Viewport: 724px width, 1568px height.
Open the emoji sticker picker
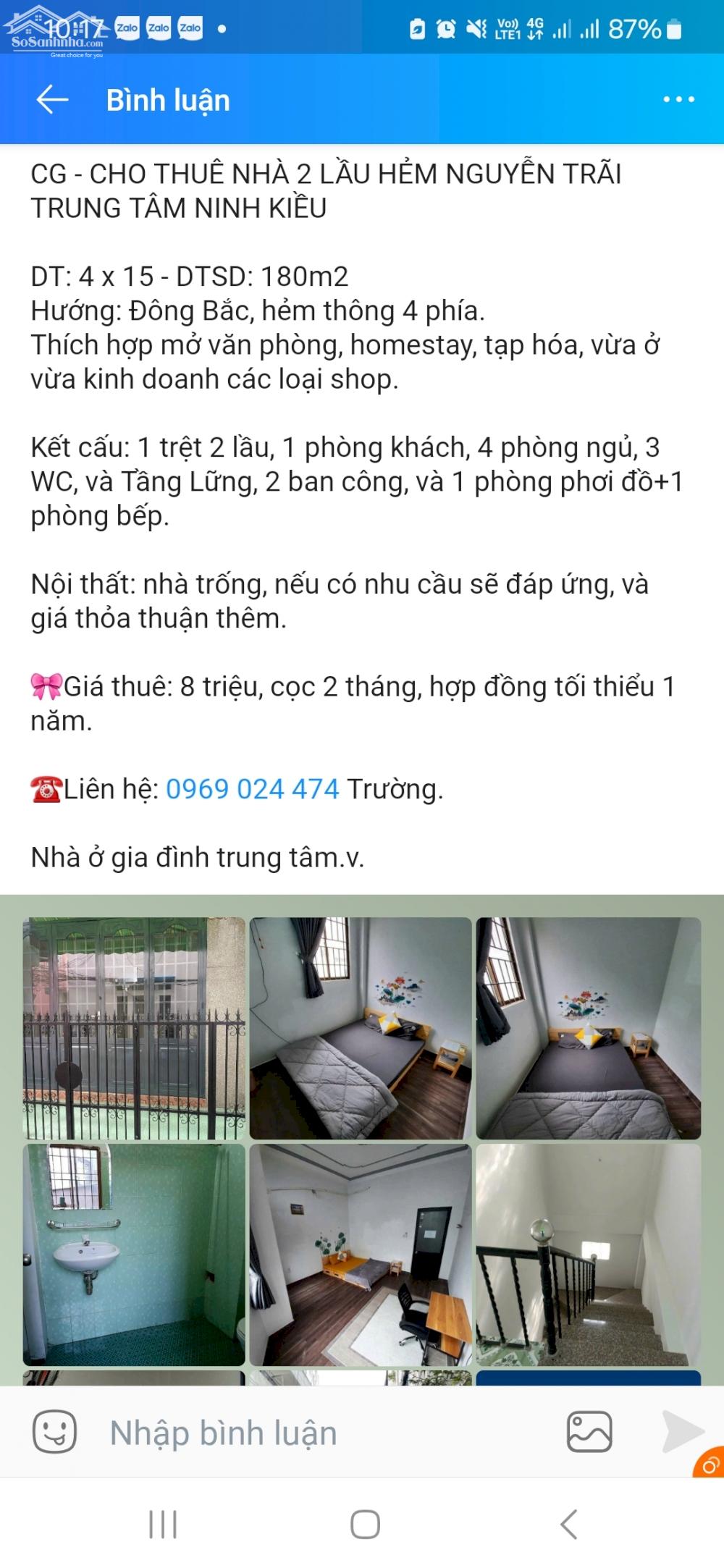54,1432
